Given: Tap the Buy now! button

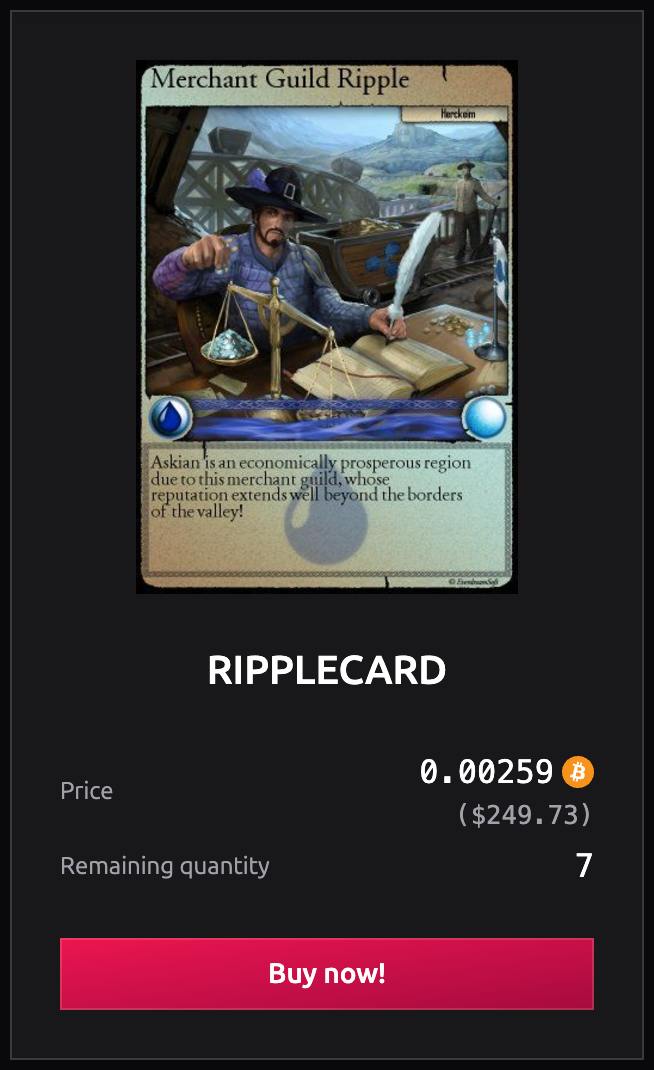Looking at the screenshot, I should tap(326, 973).
